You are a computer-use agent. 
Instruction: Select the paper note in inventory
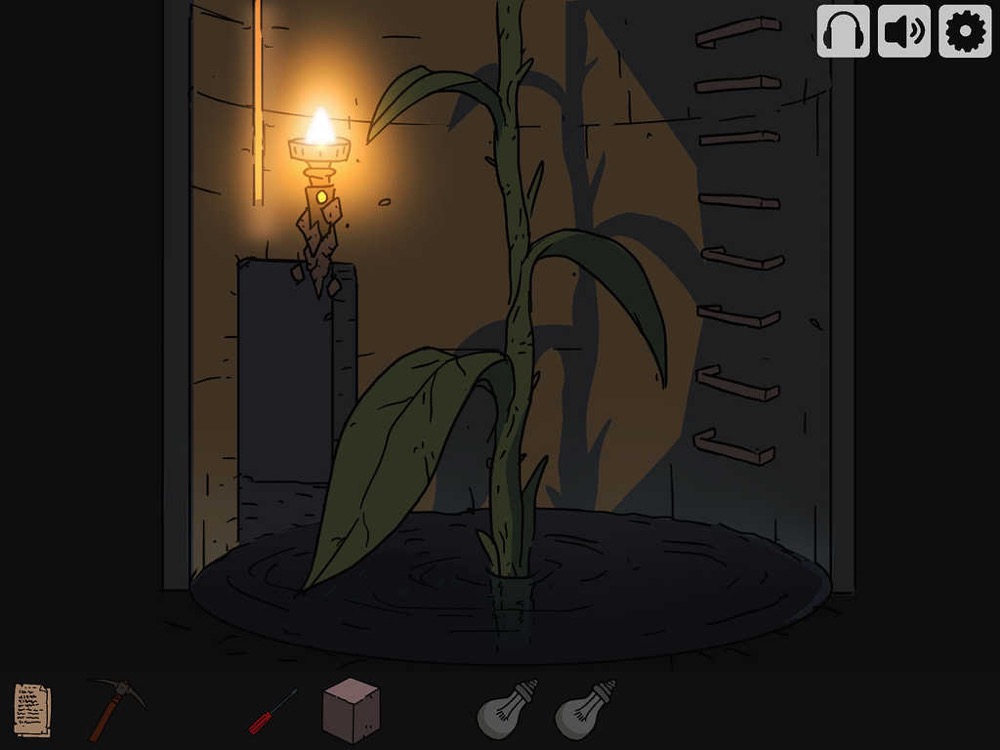point(32,709)
